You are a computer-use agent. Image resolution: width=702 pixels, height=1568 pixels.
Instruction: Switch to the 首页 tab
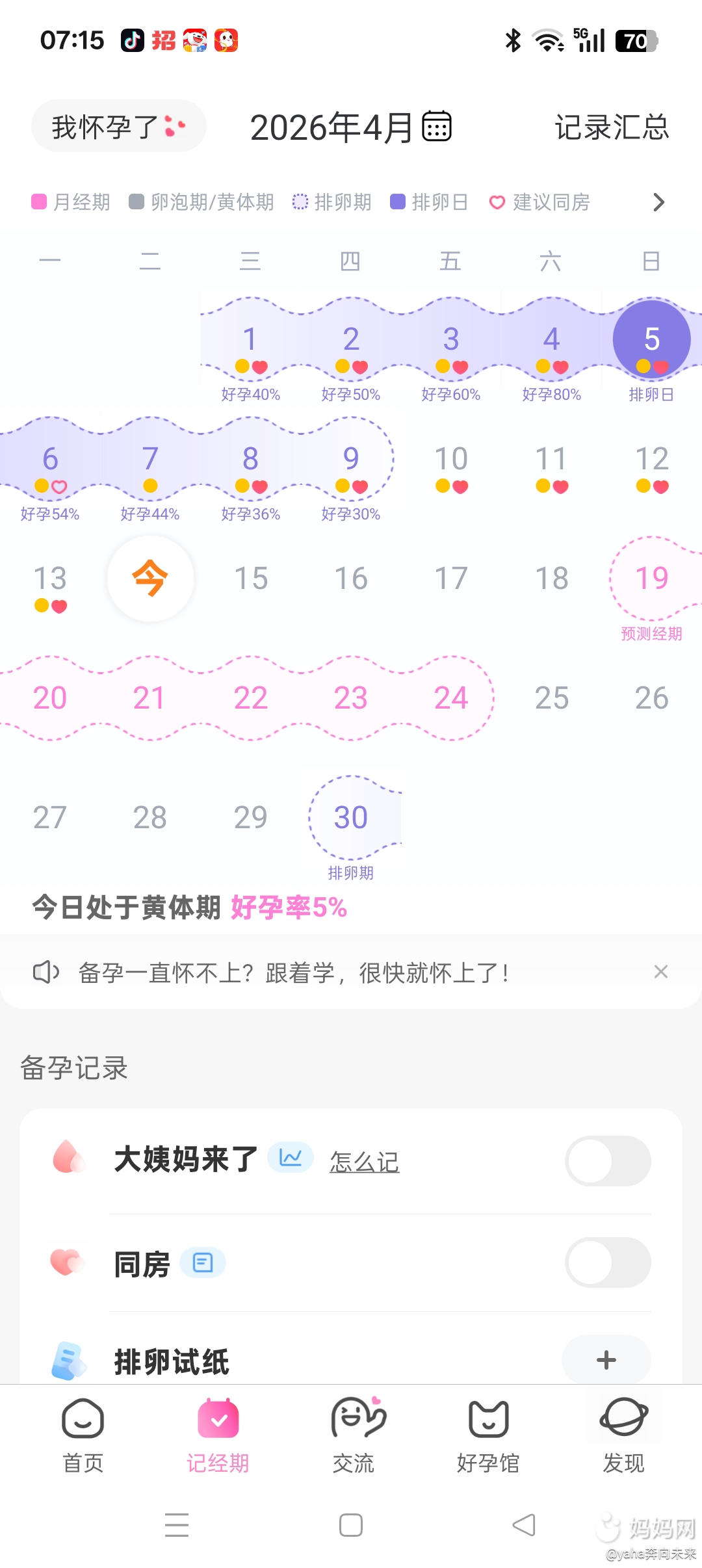83,1435
